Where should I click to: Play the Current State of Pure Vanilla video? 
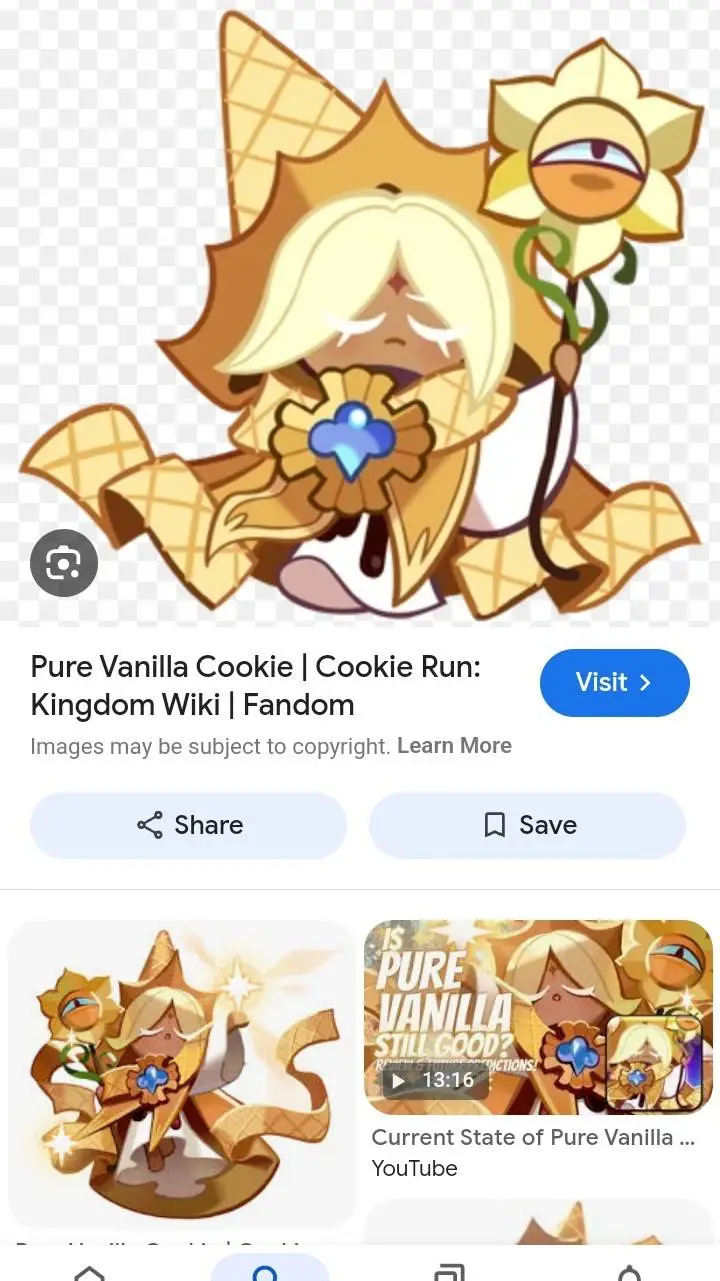click(x=538, y=1017)
